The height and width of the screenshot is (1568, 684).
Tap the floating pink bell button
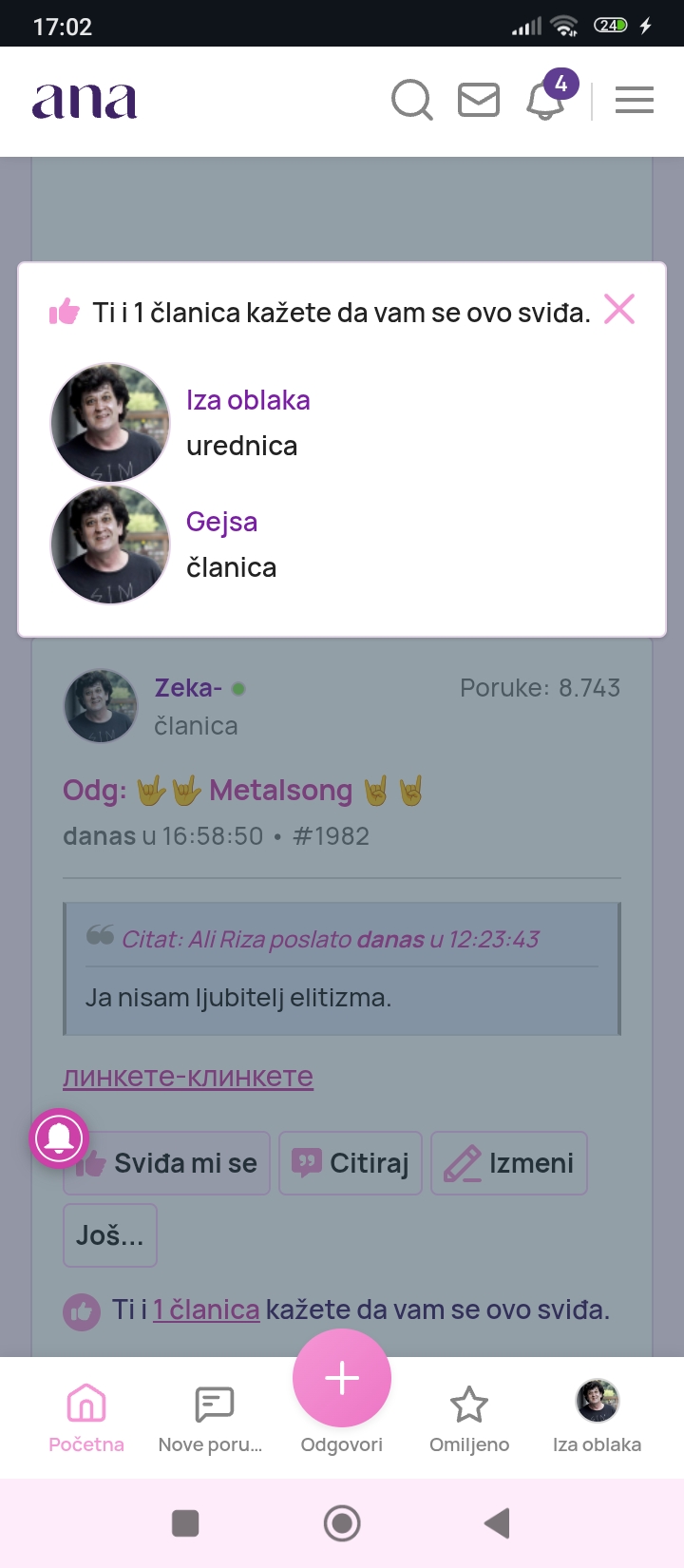tap(59, 1138)
